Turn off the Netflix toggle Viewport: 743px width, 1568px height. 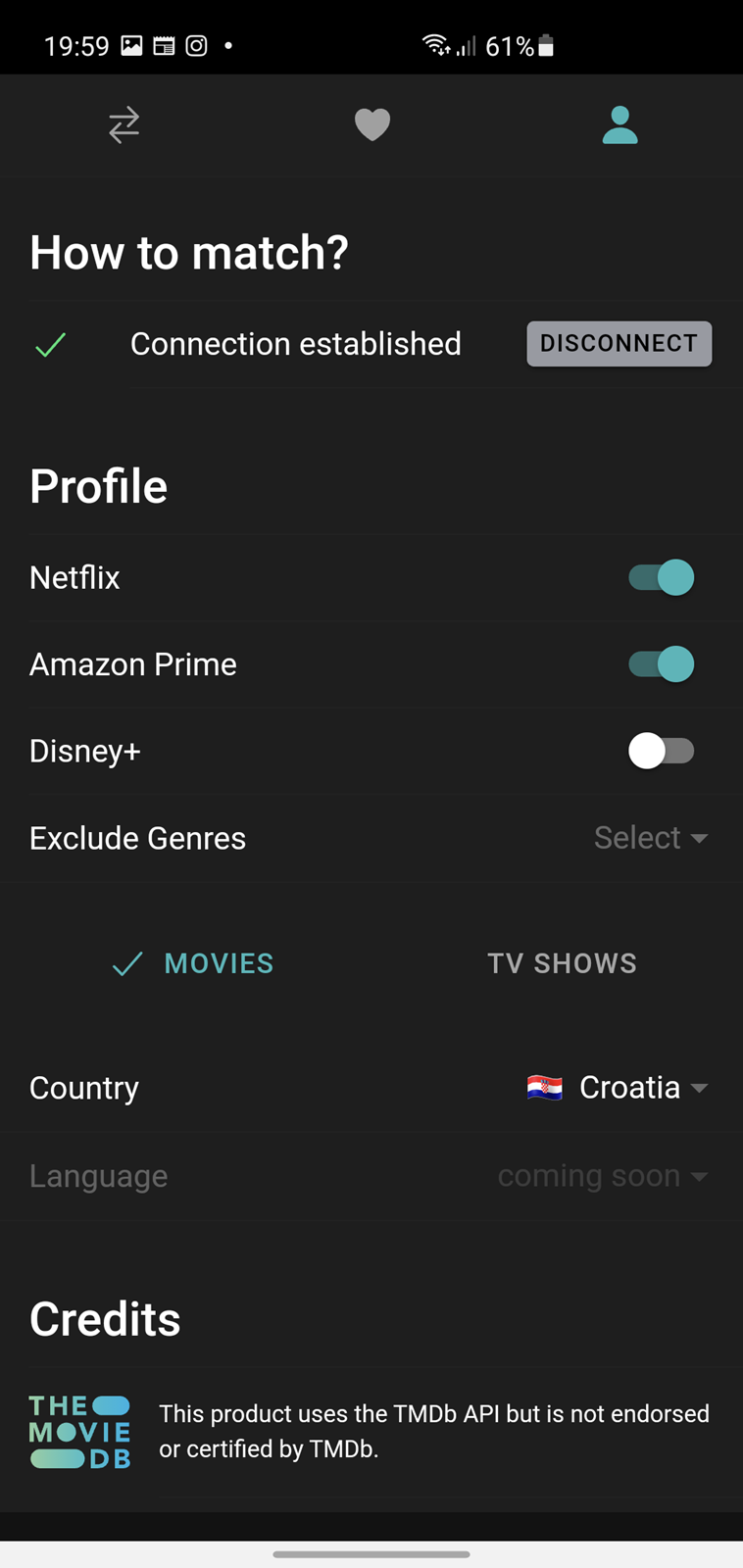[x=661, y=577]
